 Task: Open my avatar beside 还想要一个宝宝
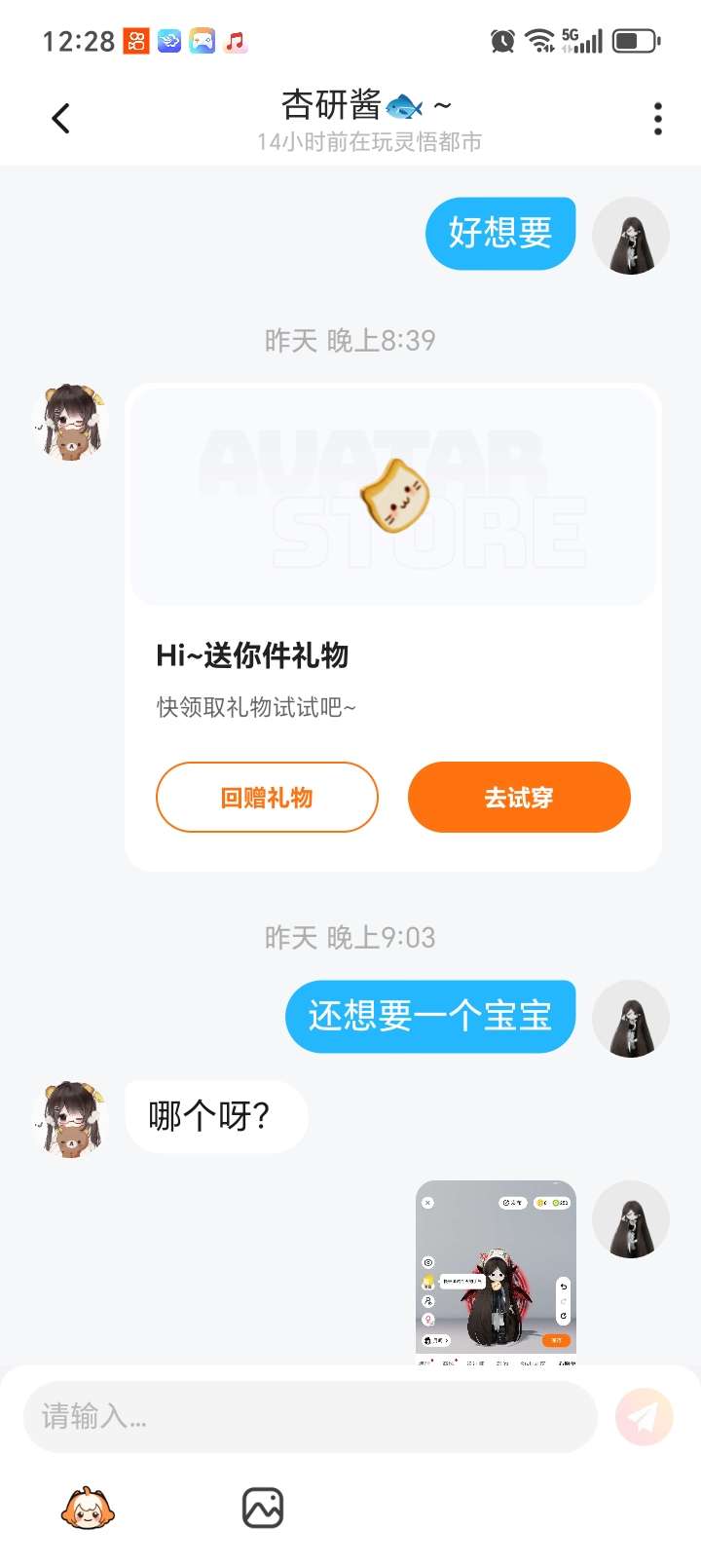[631, 1019]
